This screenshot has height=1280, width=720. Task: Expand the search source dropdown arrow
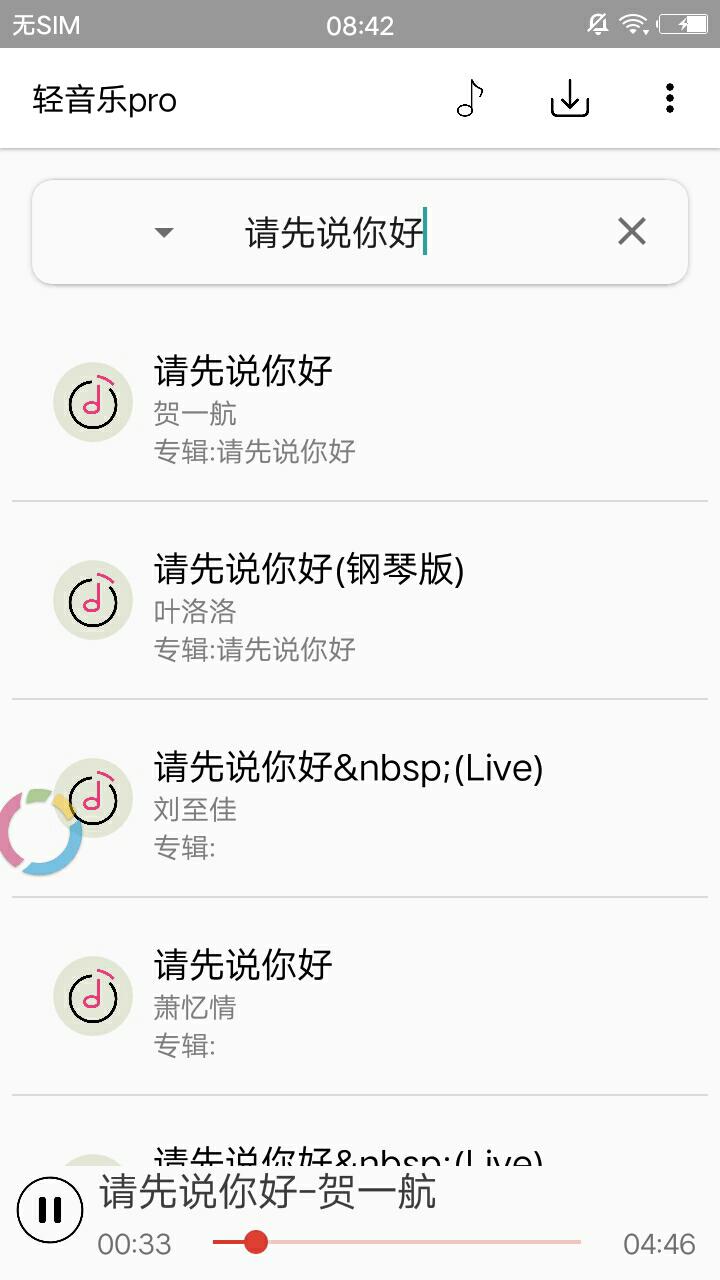[164, 233]
